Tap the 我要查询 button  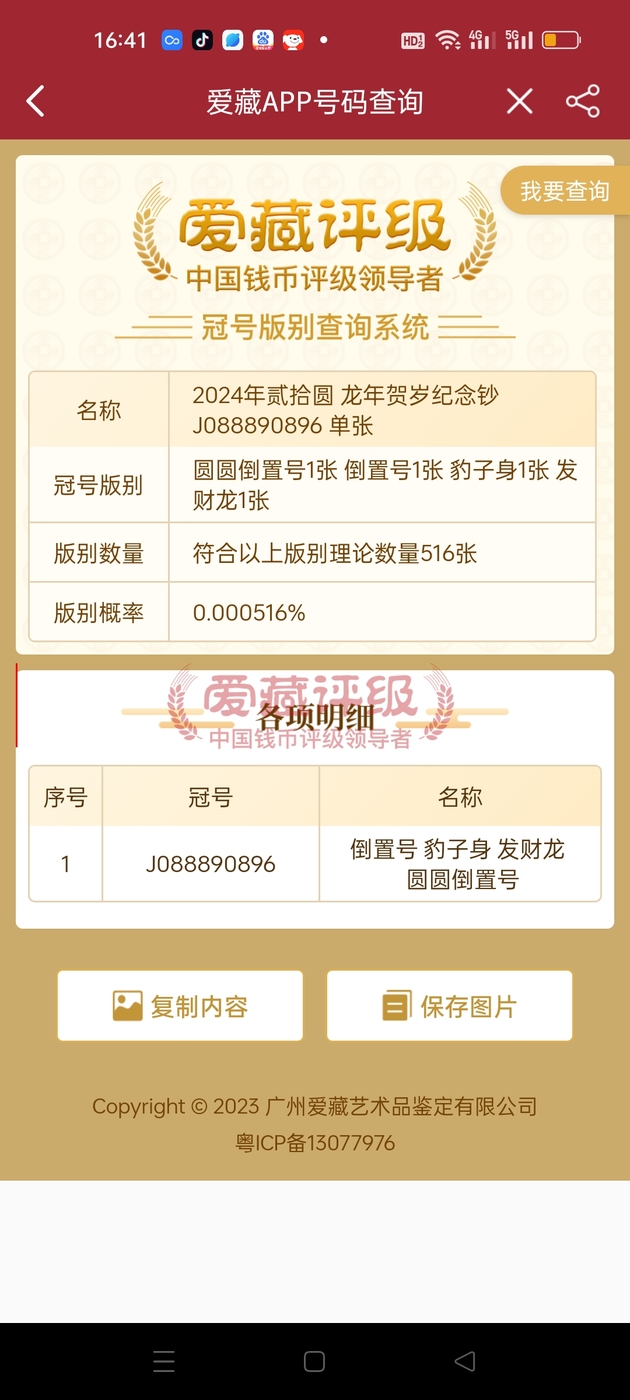(563, 191)
